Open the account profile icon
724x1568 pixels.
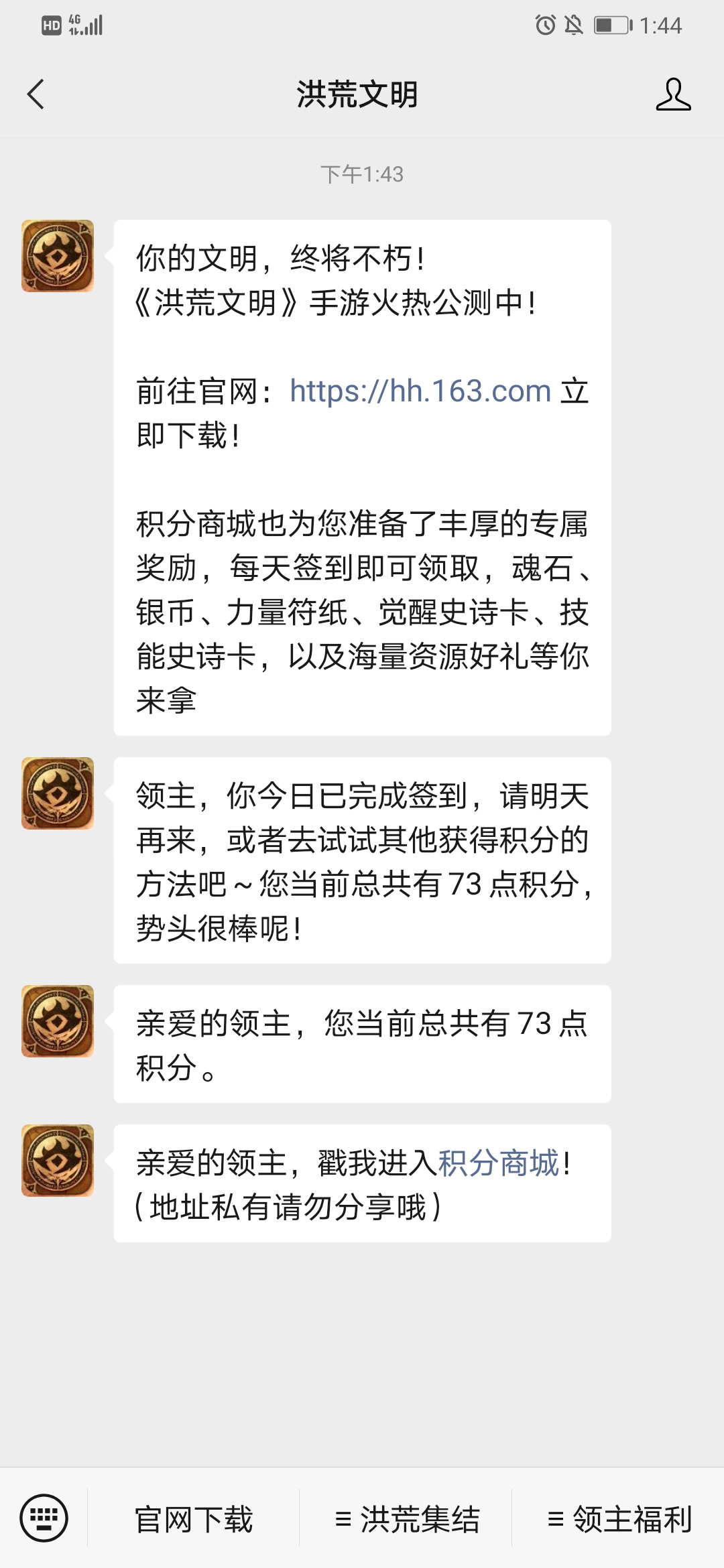click(x=673, y=94)
